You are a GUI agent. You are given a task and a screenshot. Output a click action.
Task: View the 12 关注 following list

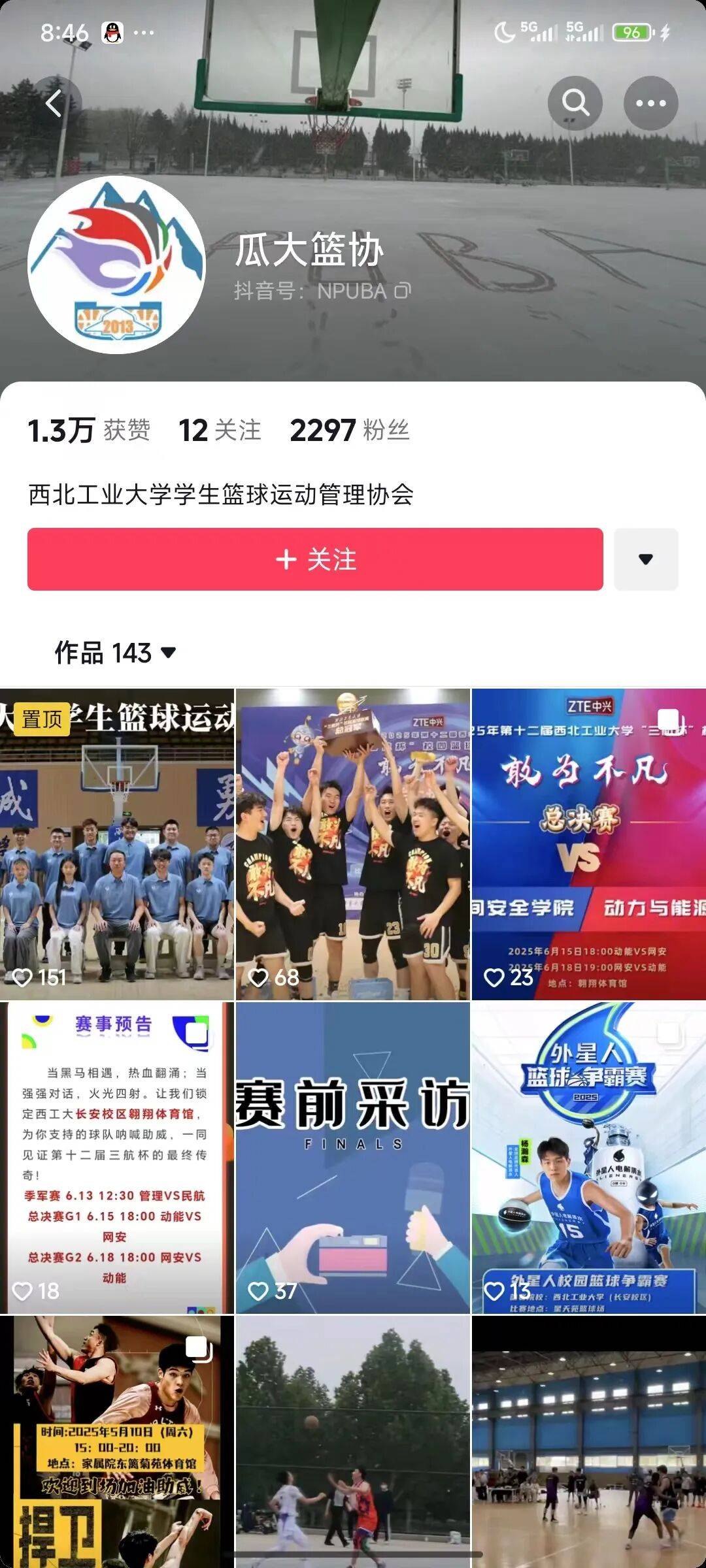point(220,431)
